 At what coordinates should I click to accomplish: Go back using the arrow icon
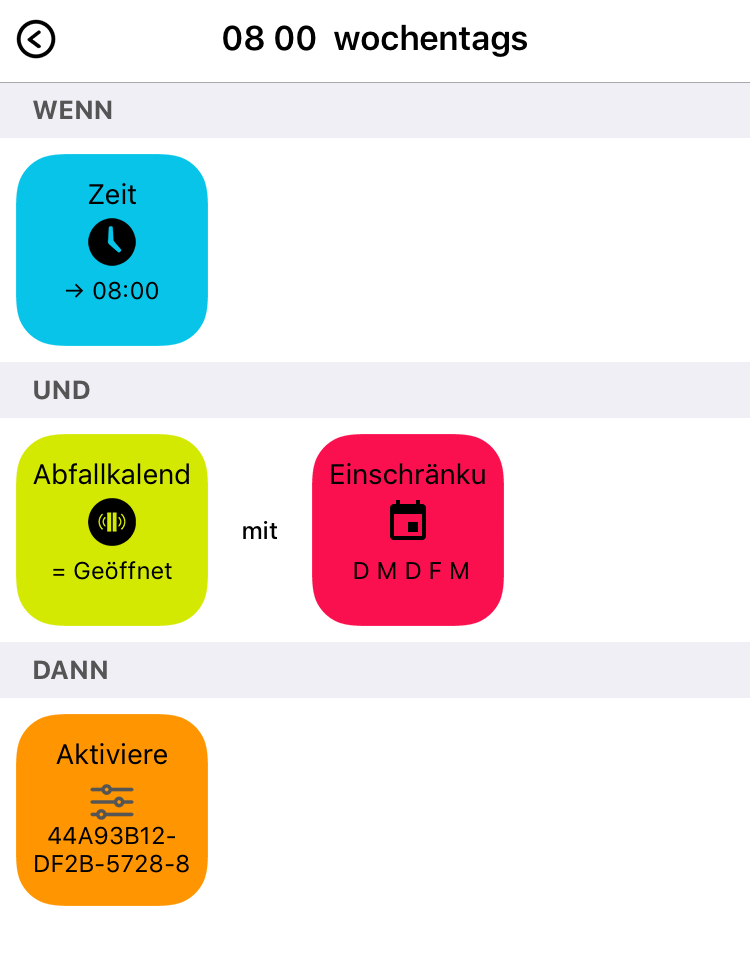pos(37,40)
